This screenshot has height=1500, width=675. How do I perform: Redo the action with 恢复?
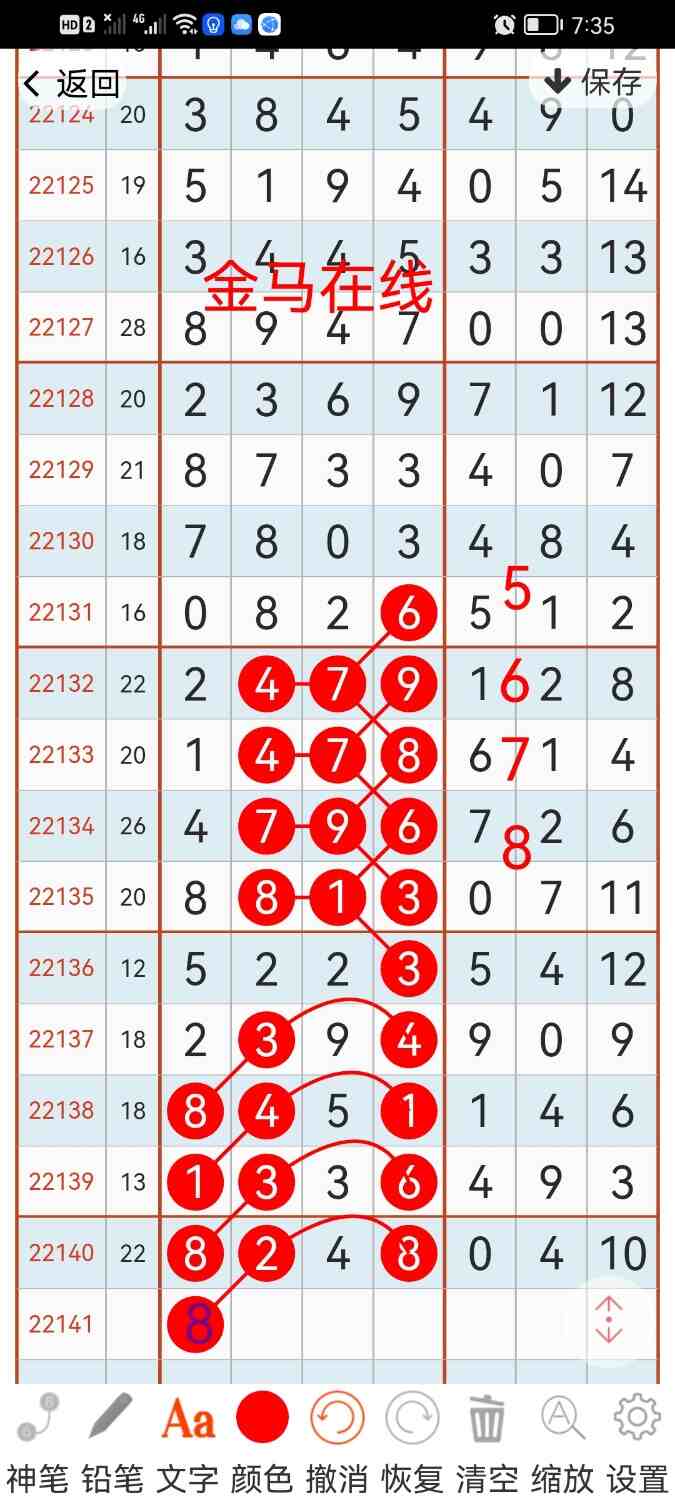coord(412,1438)
